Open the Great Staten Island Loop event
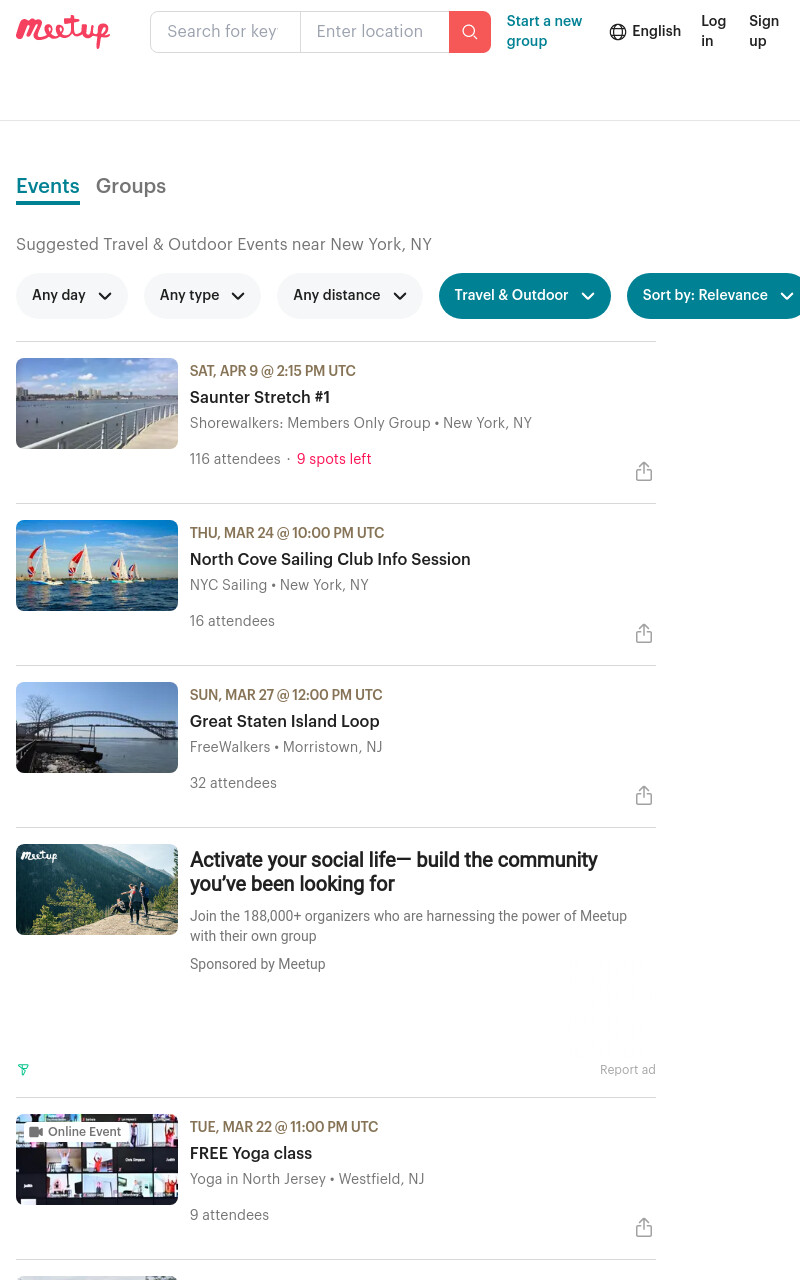Viewport: 800px width, 1280px height. (285, 721)
